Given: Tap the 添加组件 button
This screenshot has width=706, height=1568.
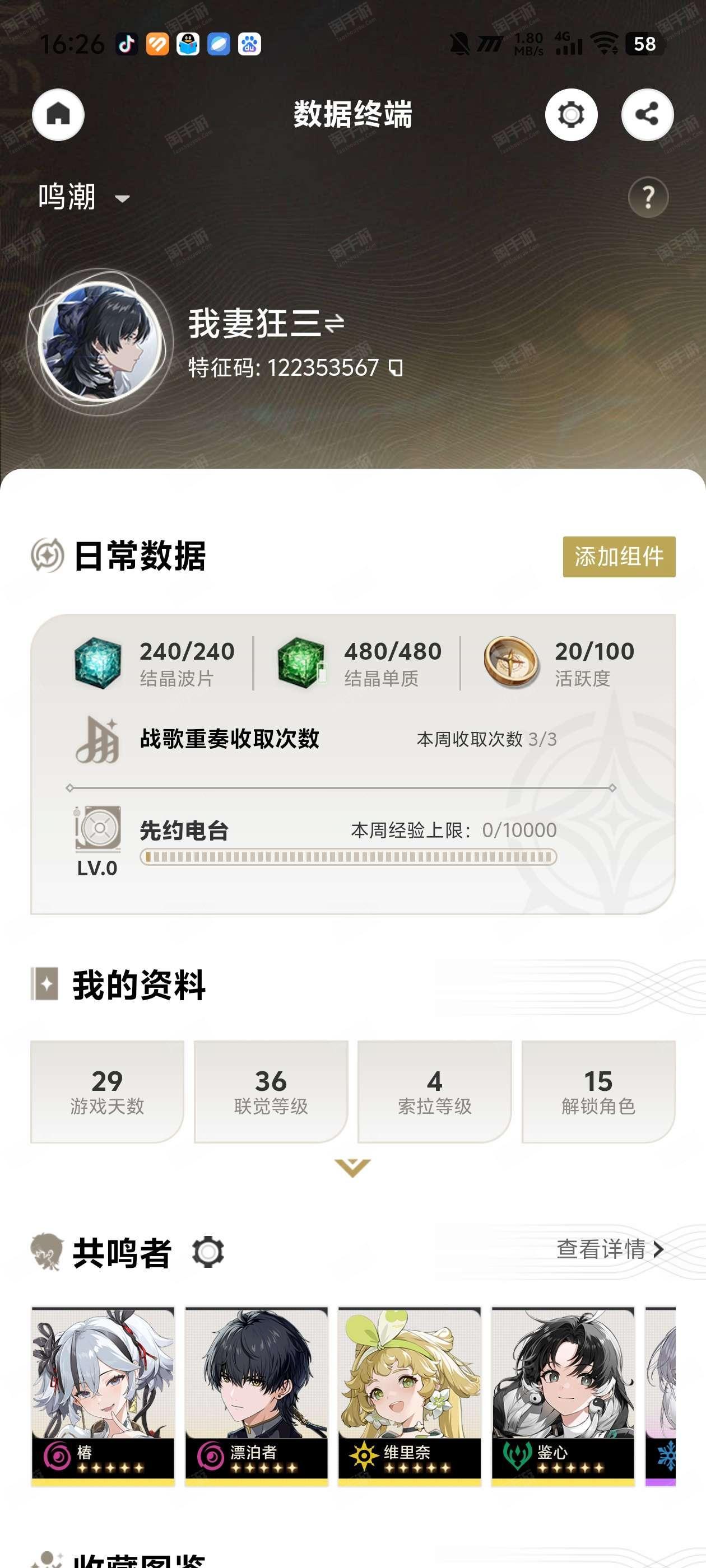Looking at the screenshot, I should coord(619,556).
